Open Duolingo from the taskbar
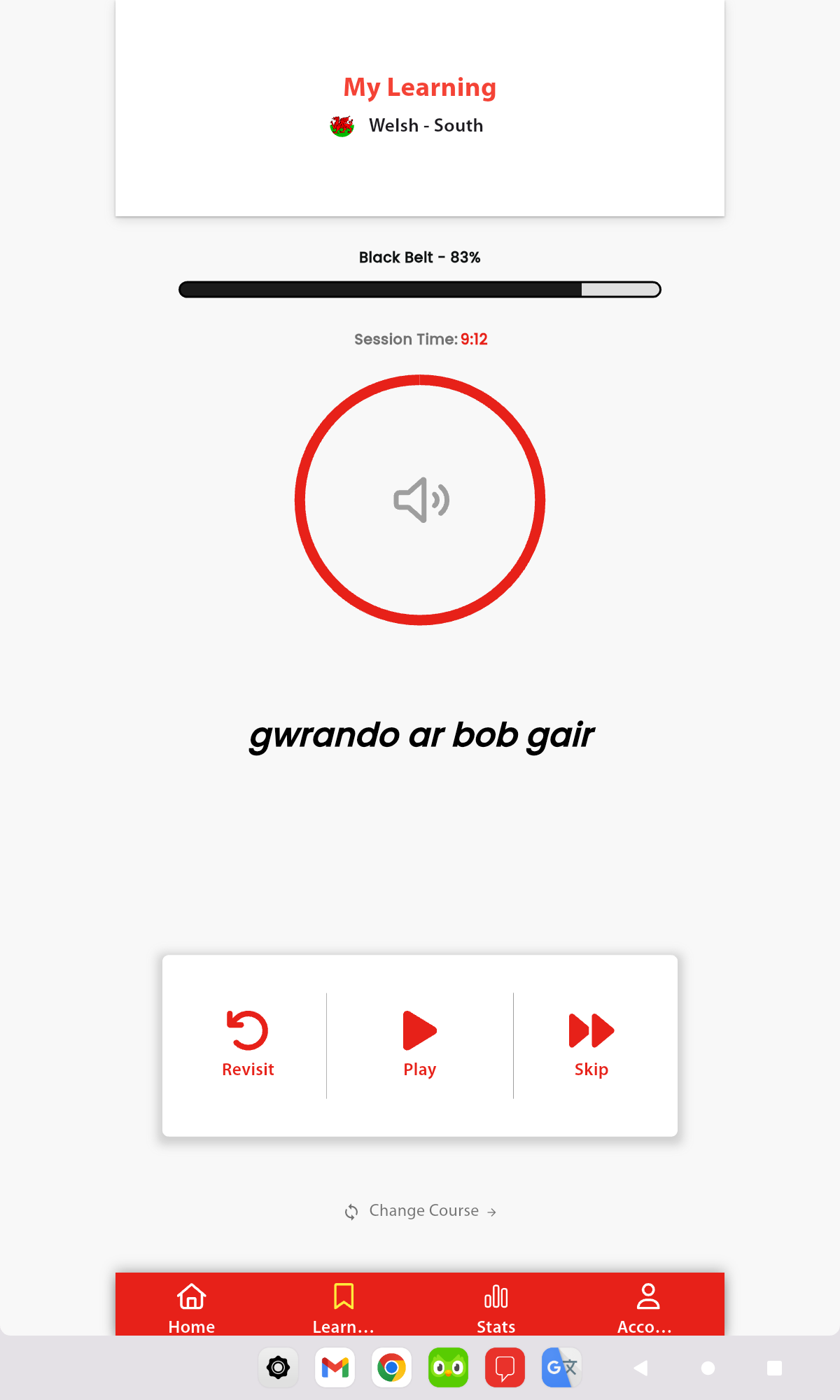Viewport: 840px width, 1400px height. pyautogui.click(x=449, y=1367)
